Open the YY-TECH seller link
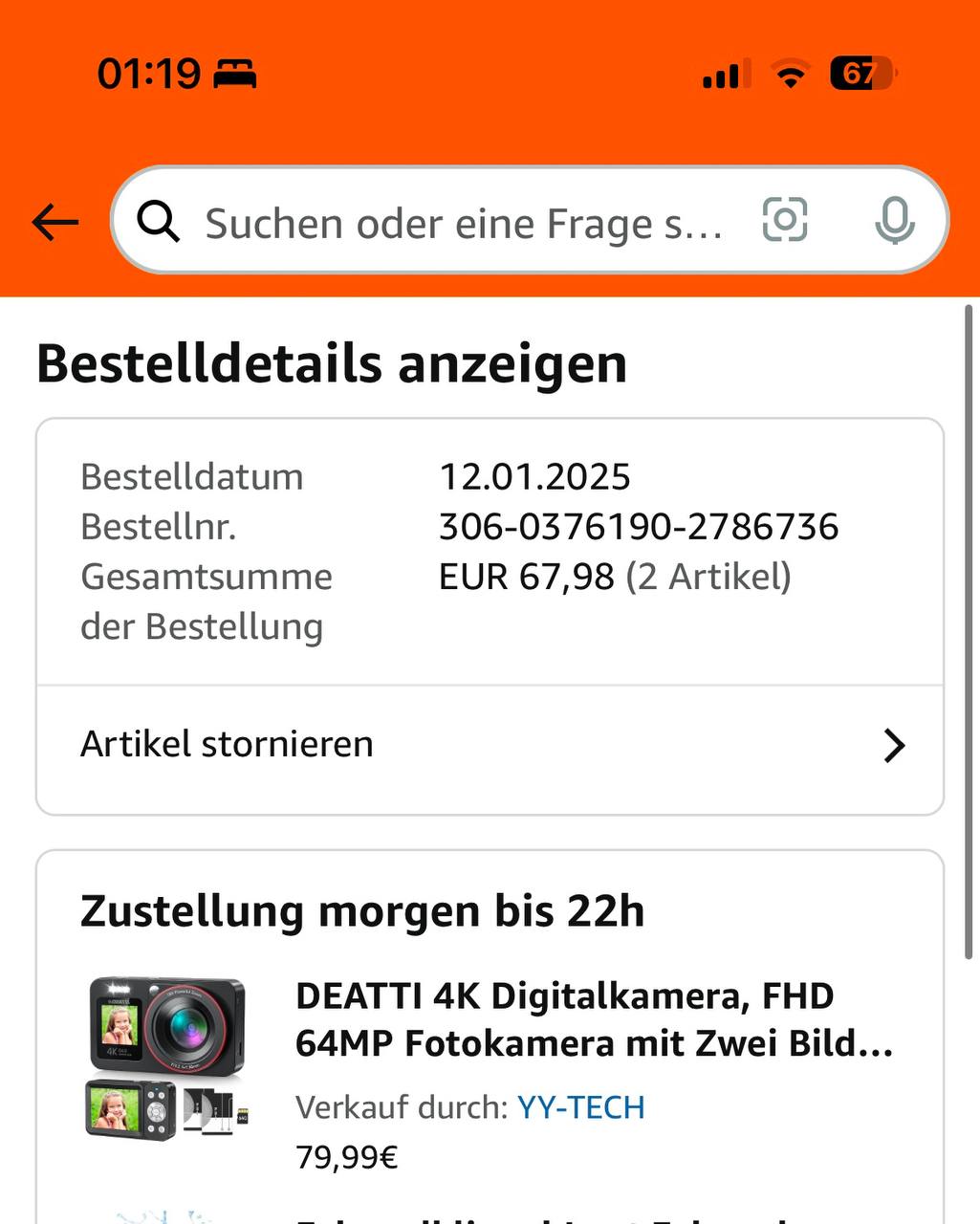This screenshot has width=980, height=1224. click(x=580, y=1107)
